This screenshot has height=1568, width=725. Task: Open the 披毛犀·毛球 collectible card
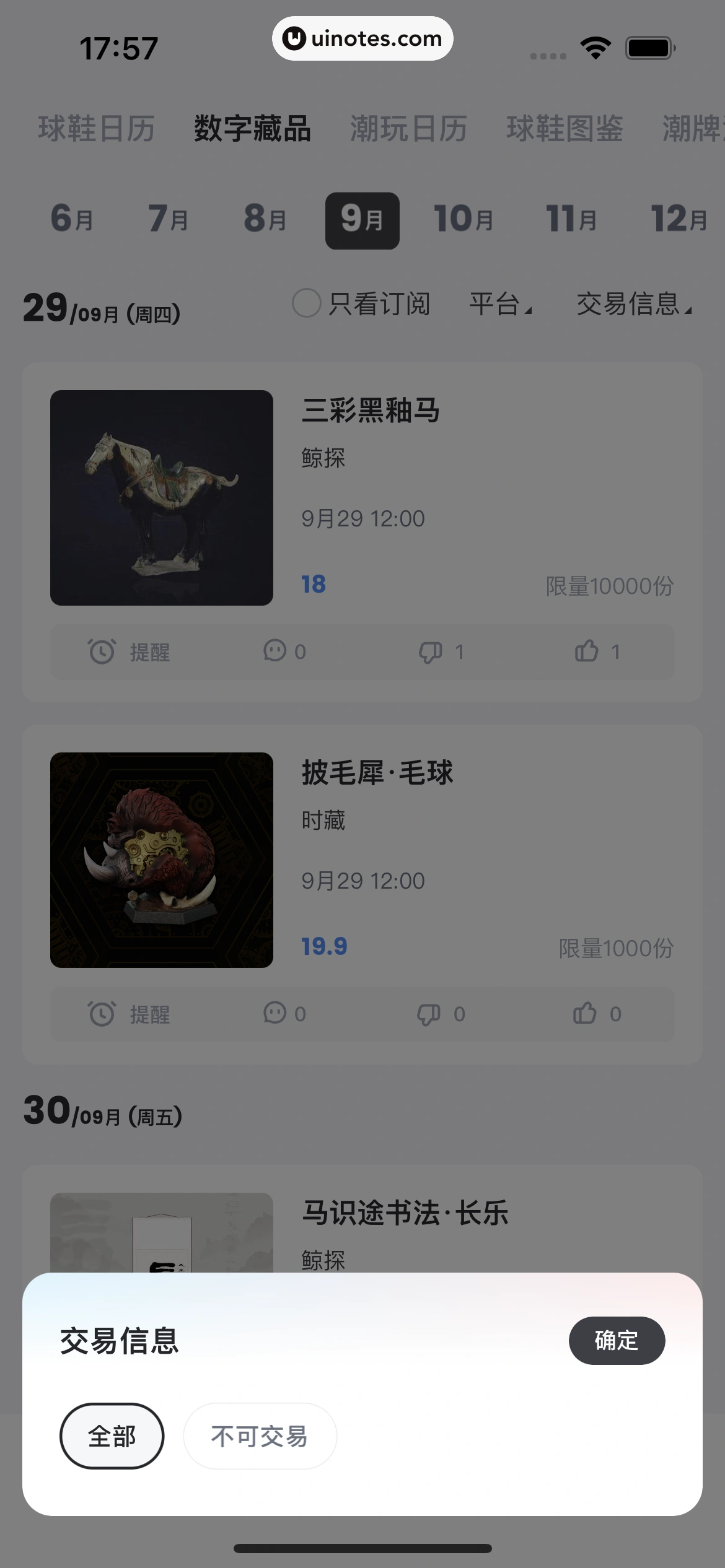377,773
